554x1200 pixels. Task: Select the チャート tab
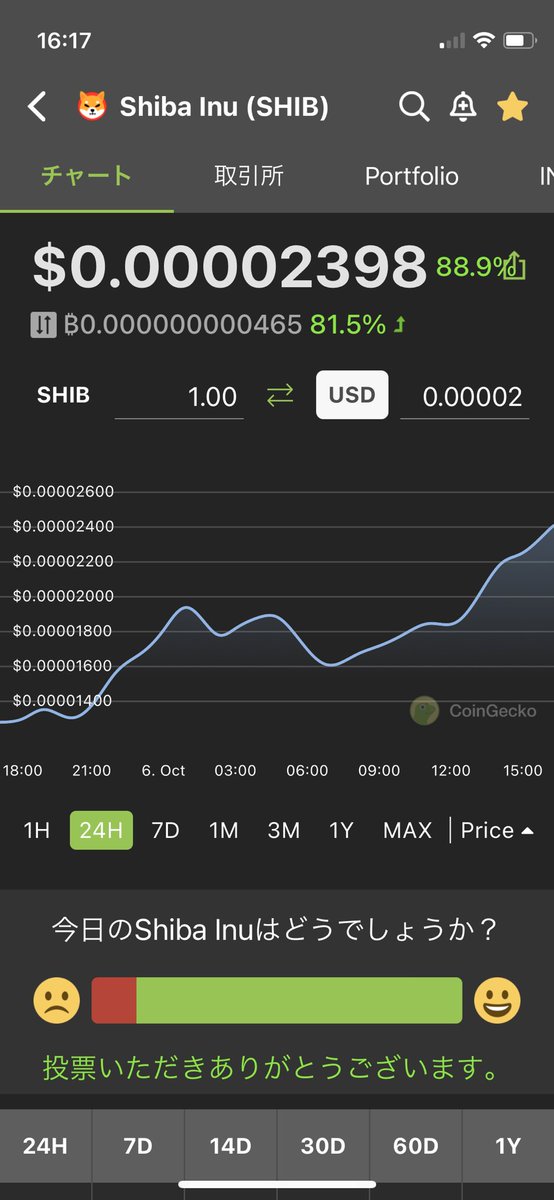[86, 176]
